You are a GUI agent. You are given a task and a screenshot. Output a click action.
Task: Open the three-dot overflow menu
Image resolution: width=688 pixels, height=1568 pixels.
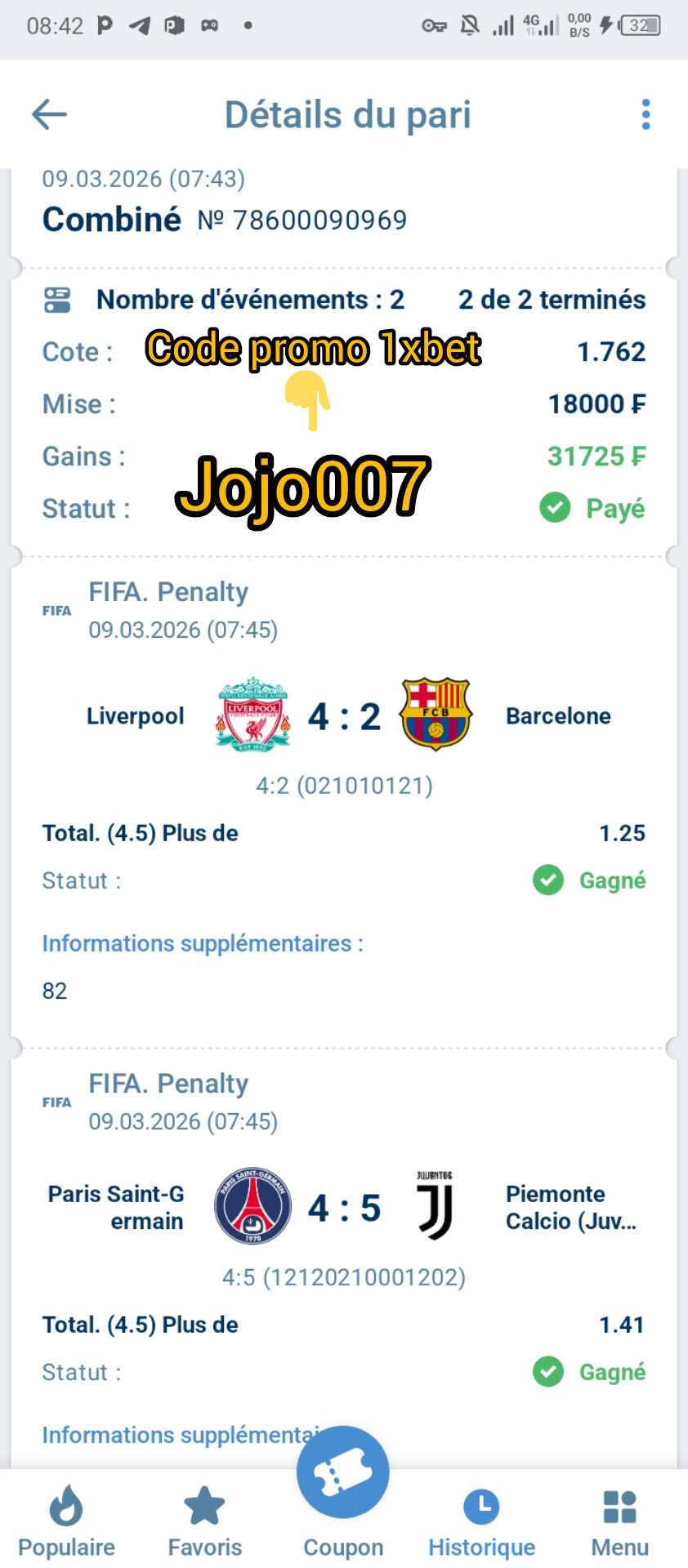point(646,114)
